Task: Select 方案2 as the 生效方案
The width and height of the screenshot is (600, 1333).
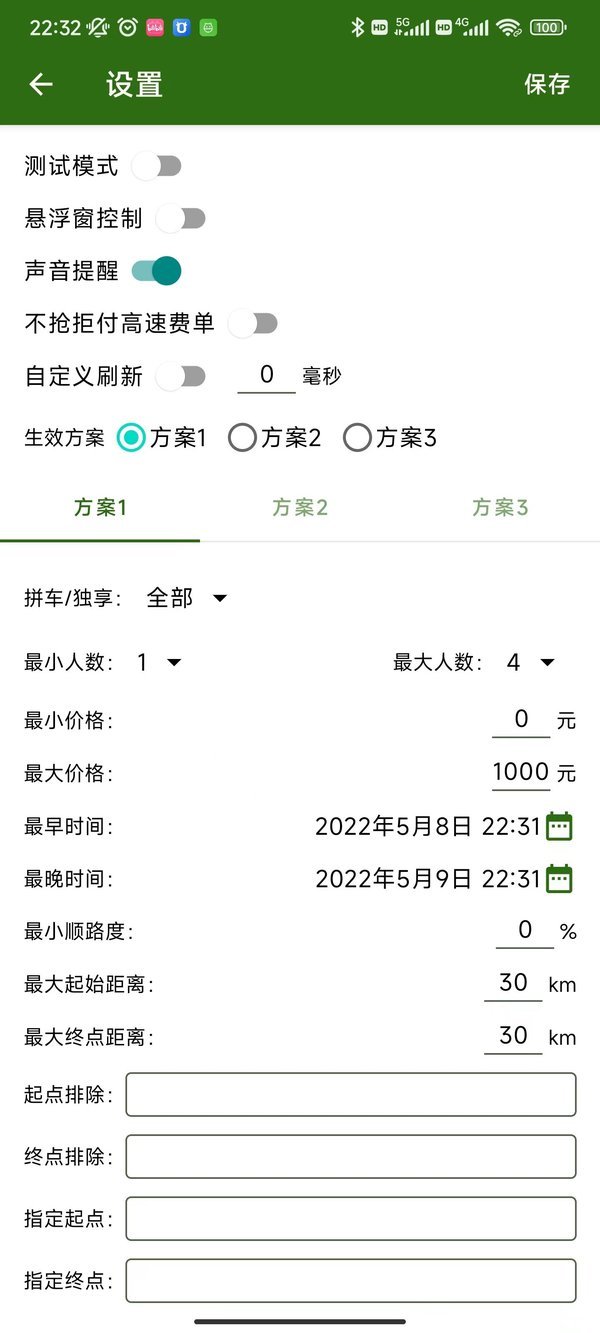Action: coord(275,438)
